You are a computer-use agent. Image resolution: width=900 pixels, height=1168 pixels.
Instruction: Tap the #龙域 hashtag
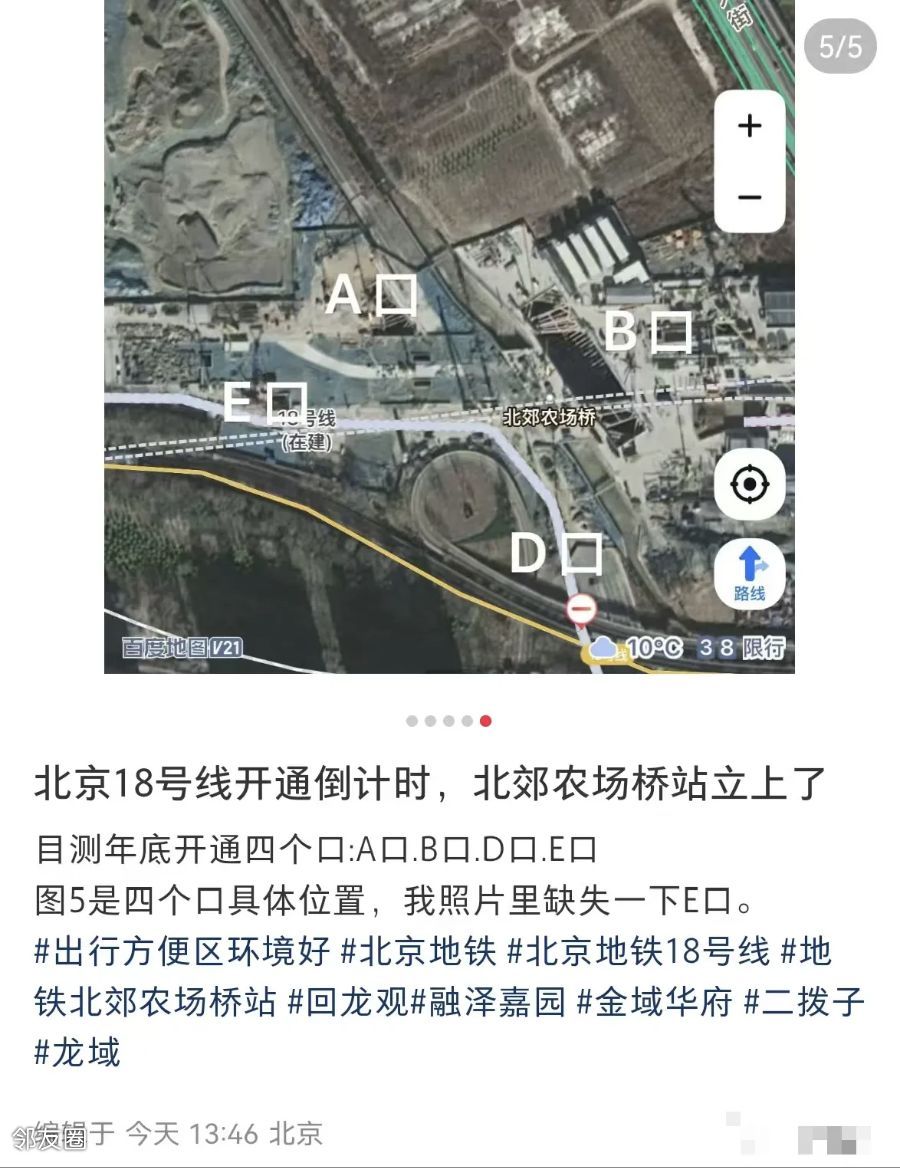pyautogui.click(x=78, y=1051)
